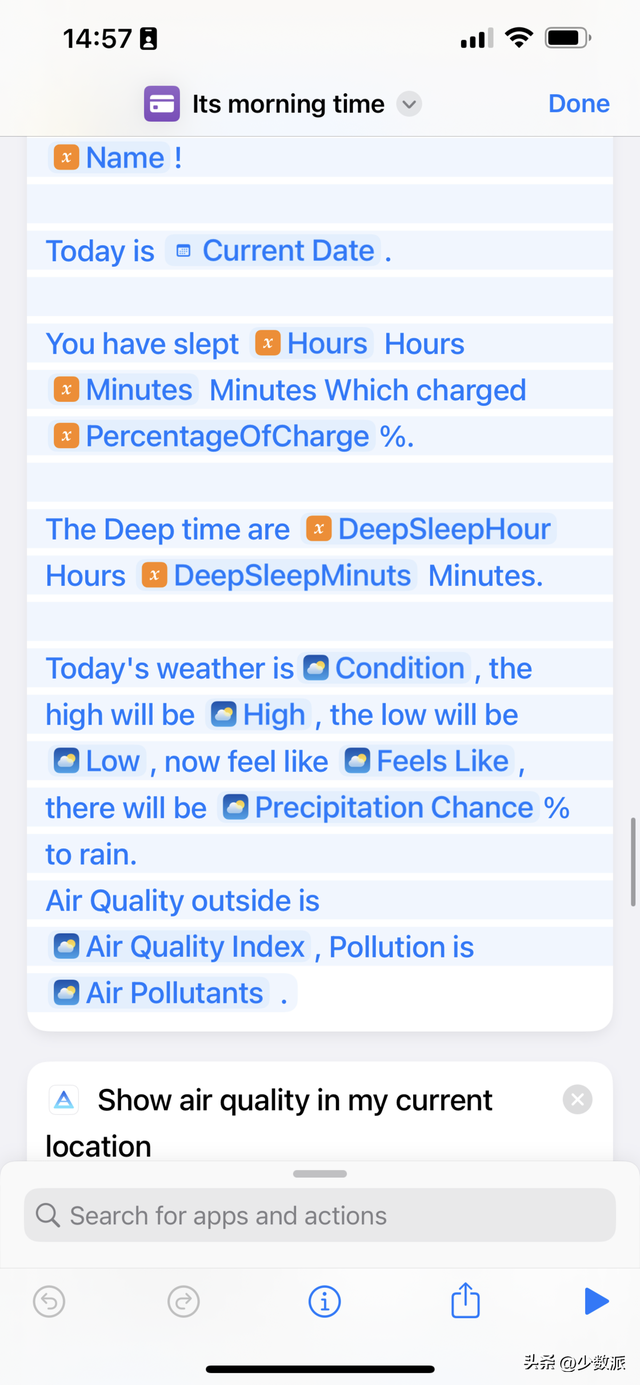Tap Done to finish editing
Viewport: 640px width, 1385px height.
pyautogui.click(x=578, y=104)
